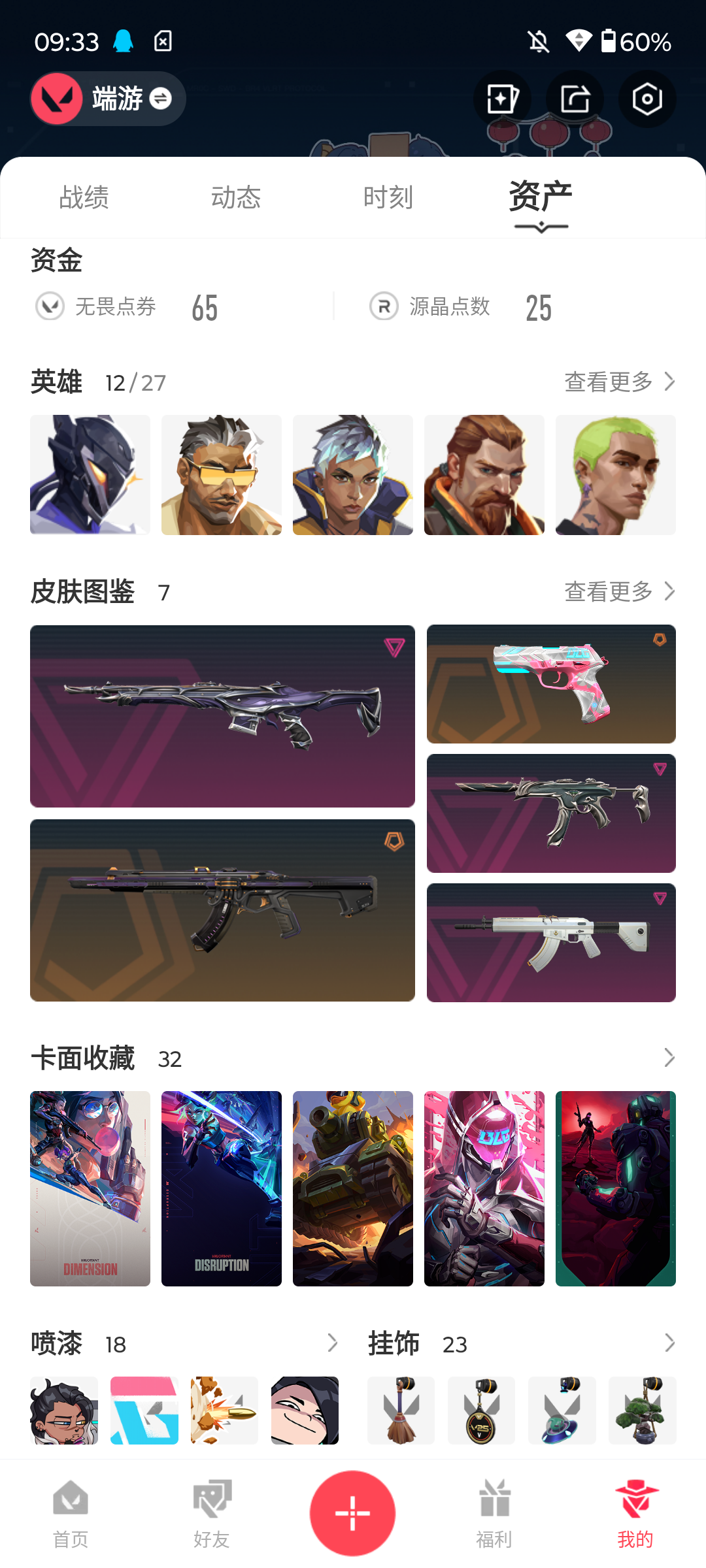Open the settings hexagon icon
The image size is (706, 1568).
pyautogui.click(x=647, y=99)
